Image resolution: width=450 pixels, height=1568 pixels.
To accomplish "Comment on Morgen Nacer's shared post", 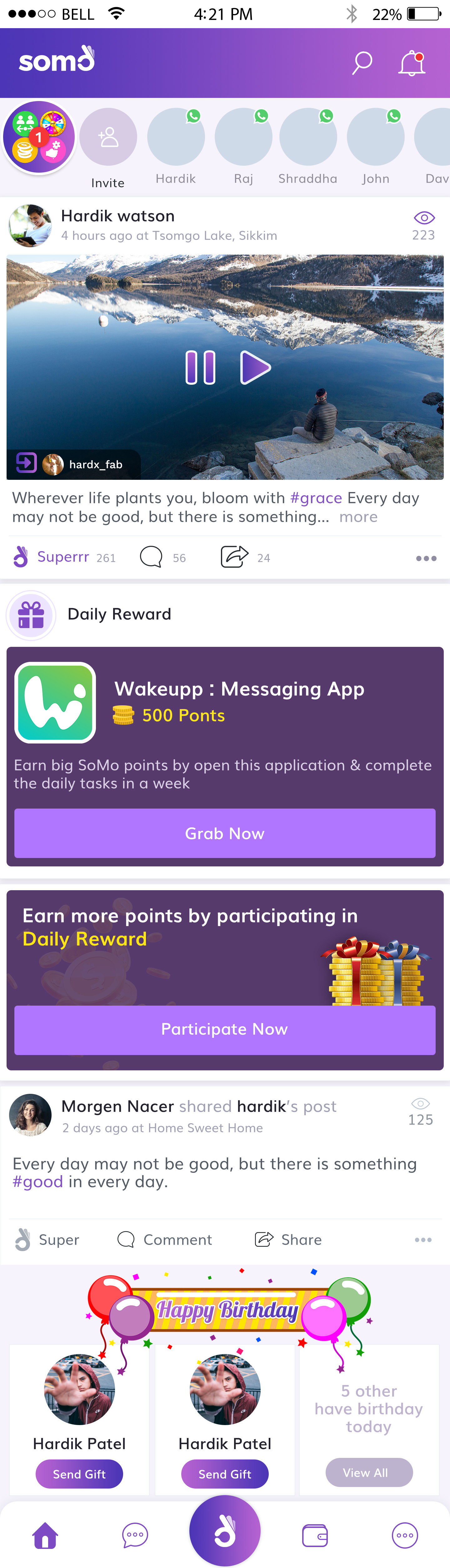I will pyautogui.click(x=165, y=1239).
